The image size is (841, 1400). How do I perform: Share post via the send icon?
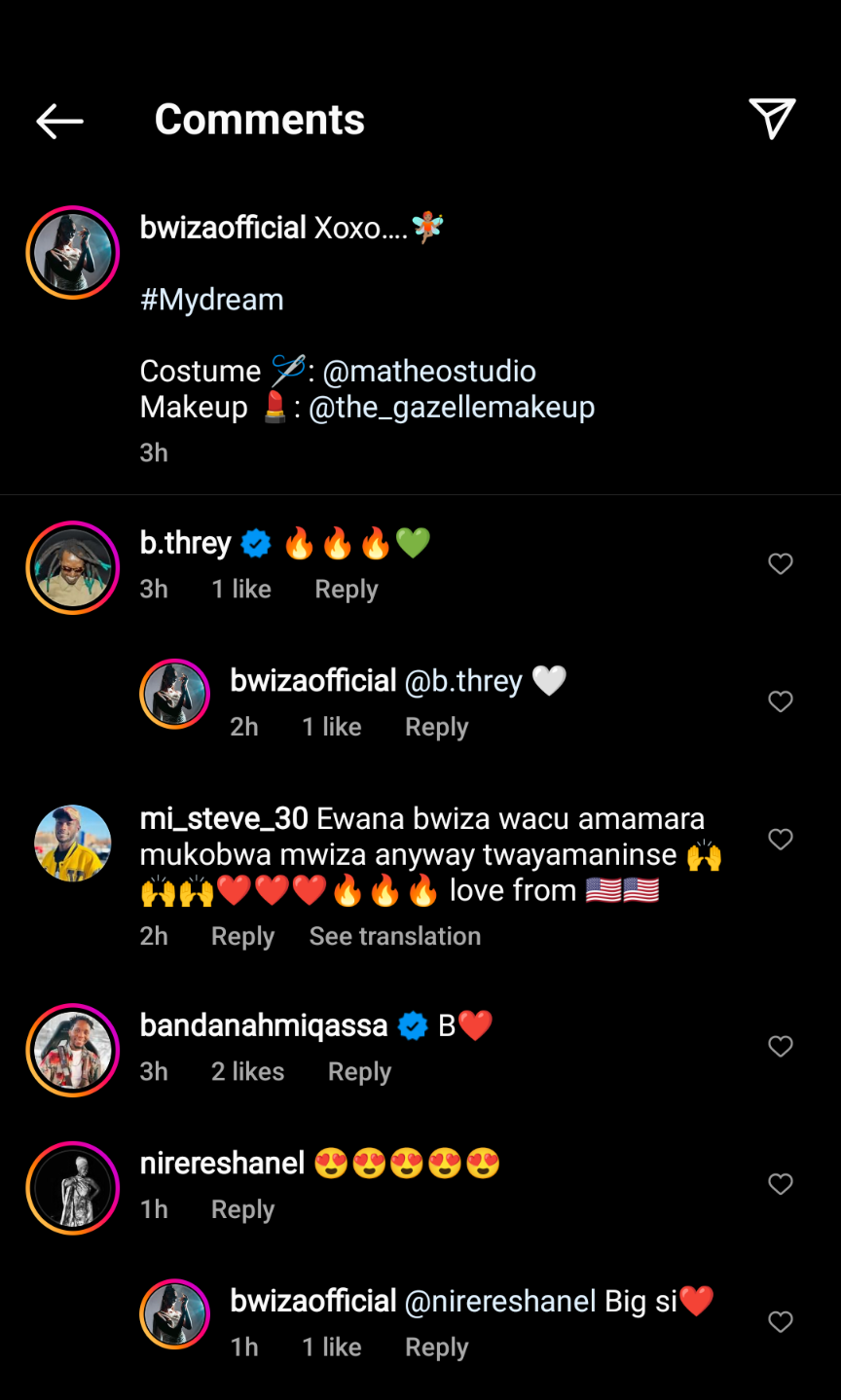pyautogui.click(x=772, y=119)
